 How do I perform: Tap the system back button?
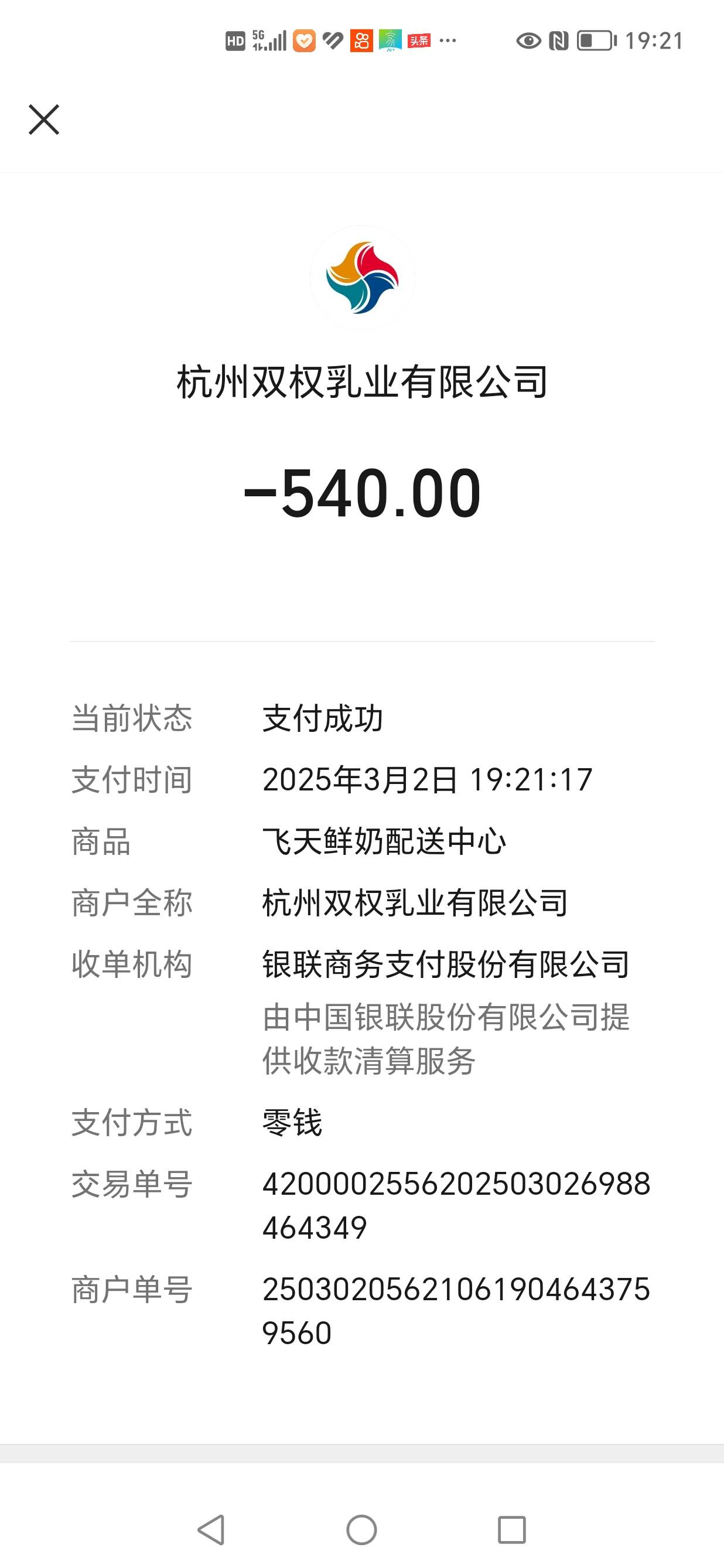pos(211,1530)
